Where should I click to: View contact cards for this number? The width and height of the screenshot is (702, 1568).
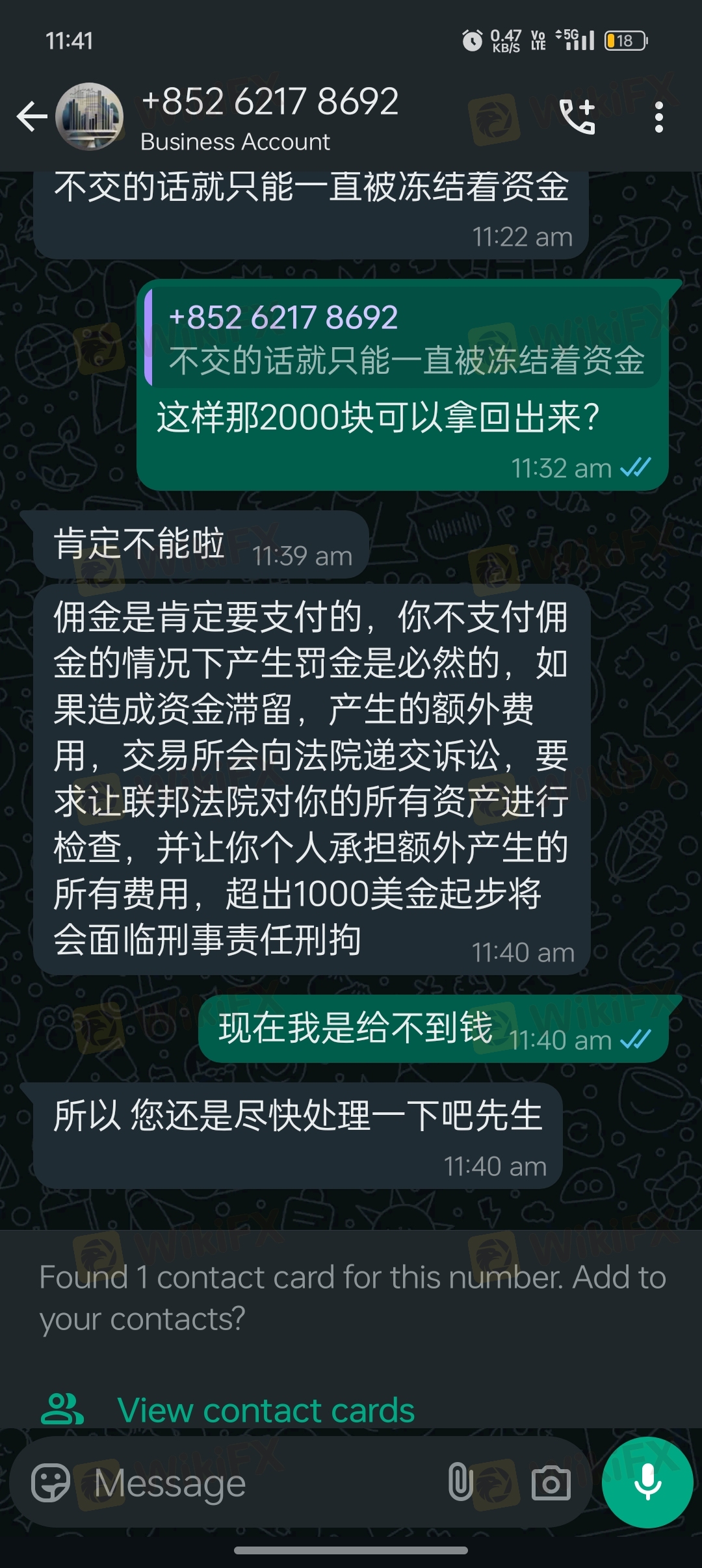[x=228, y=1410]
